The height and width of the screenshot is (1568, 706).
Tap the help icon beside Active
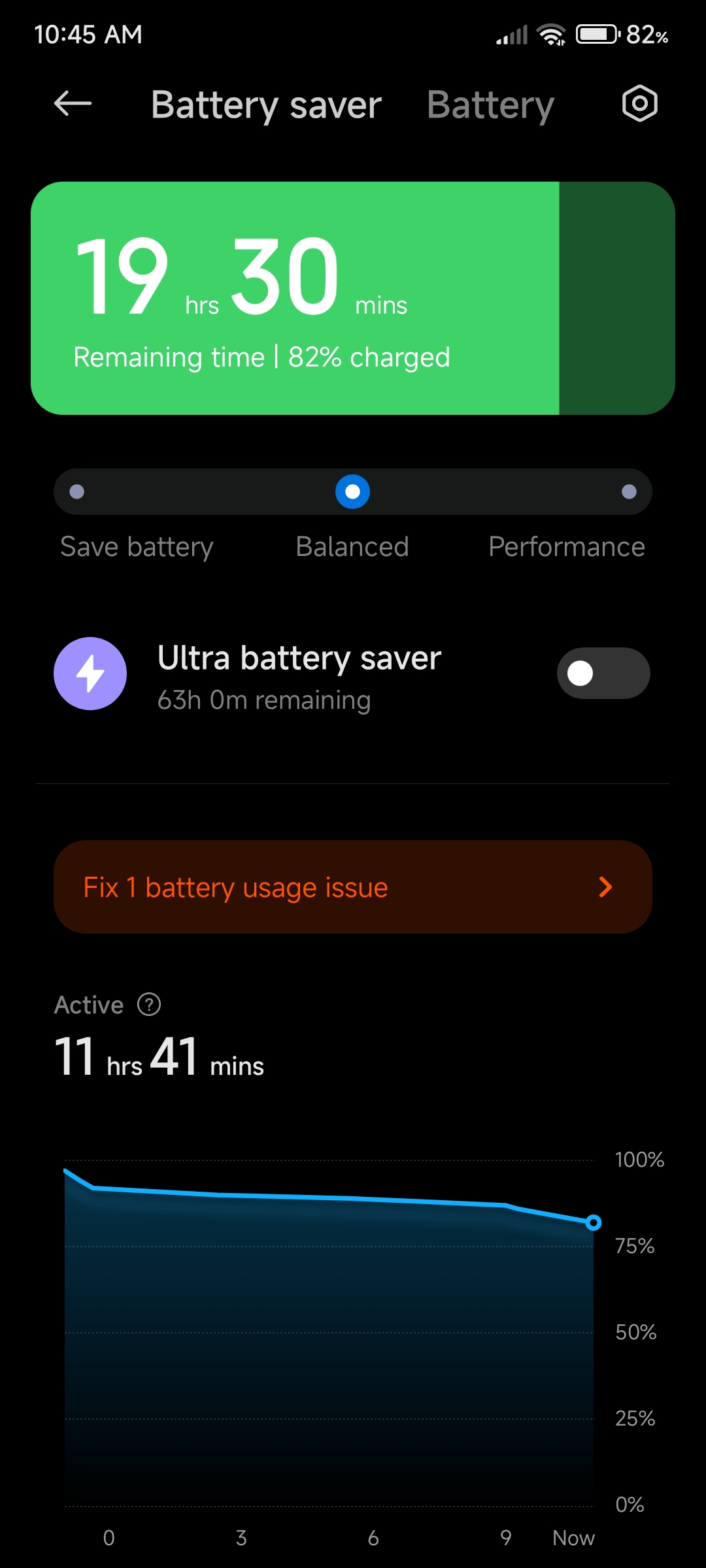(x=149, y=1004)
